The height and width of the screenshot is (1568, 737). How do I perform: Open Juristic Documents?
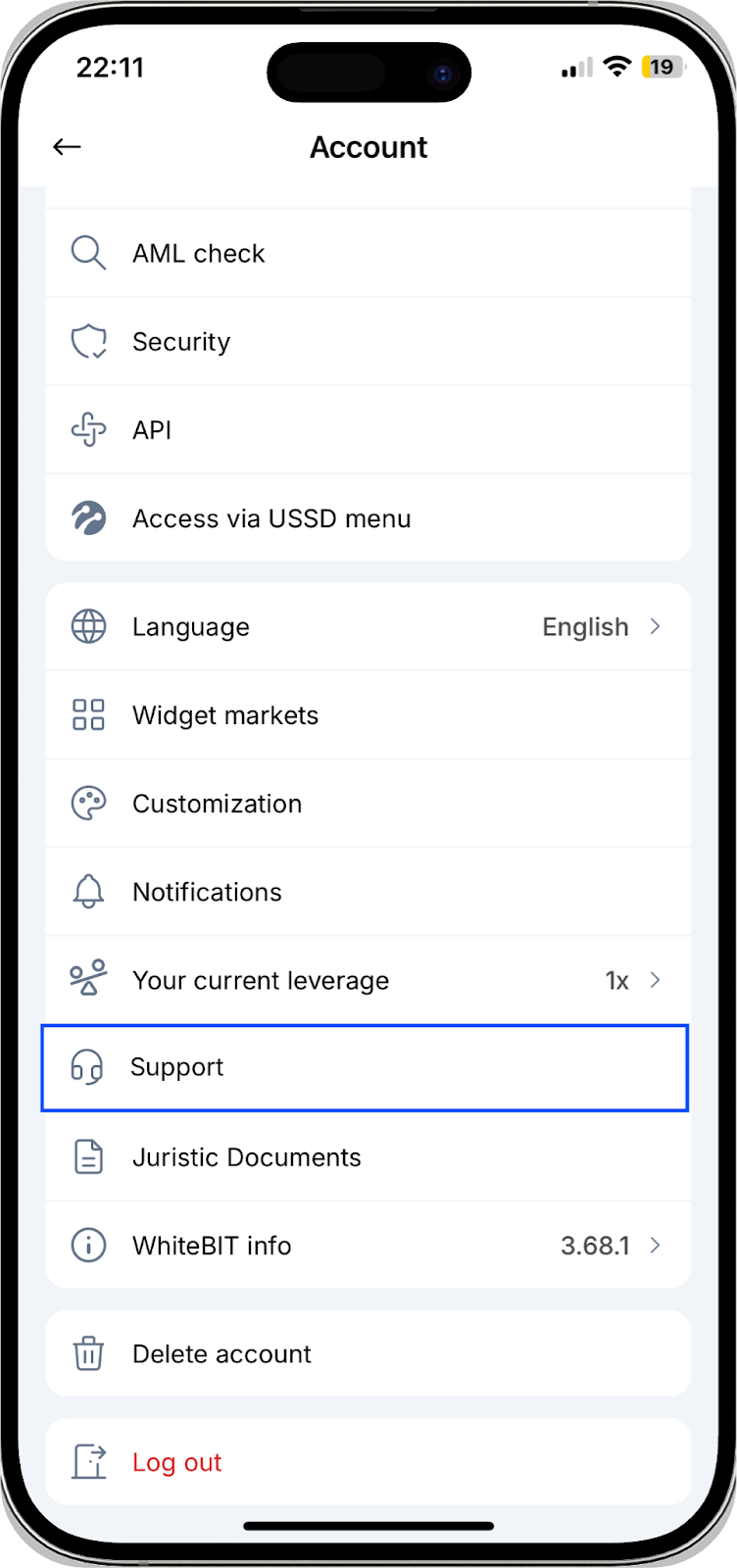(368, 1156)
